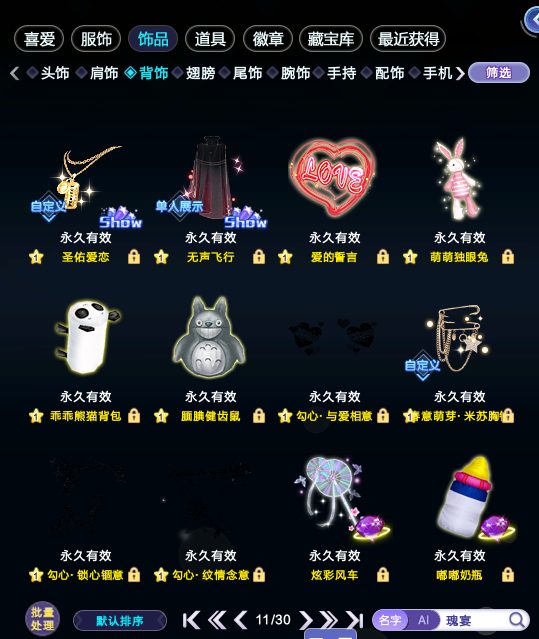
Task: Switch to the 头饰 subcategory
Action: (49, 73)
